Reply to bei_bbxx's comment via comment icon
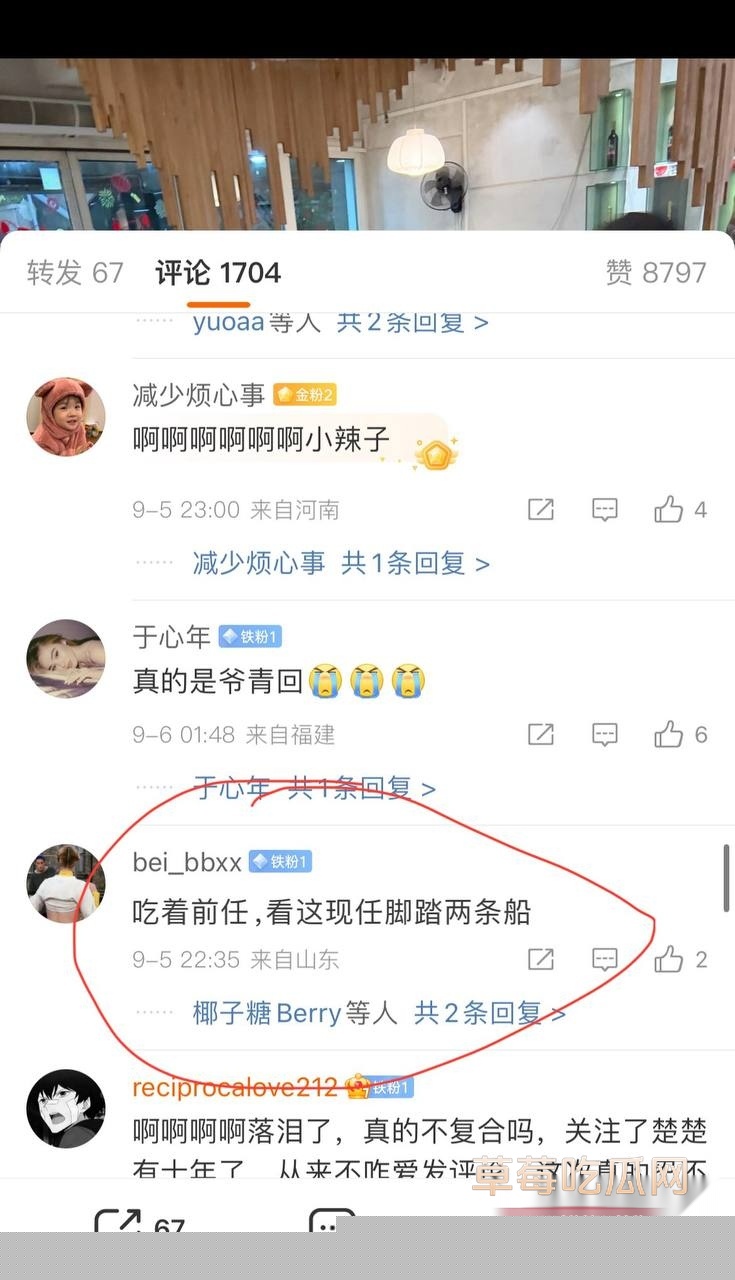This screenshot has height=1280, width=735. (x=604, y=960)
